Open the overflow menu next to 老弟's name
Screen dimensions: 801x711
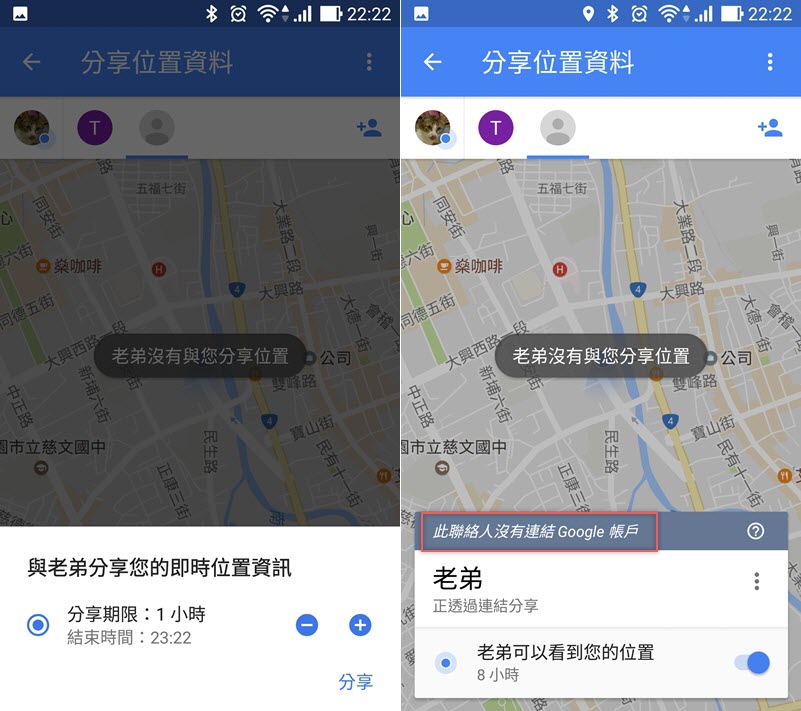click(757, 581)
